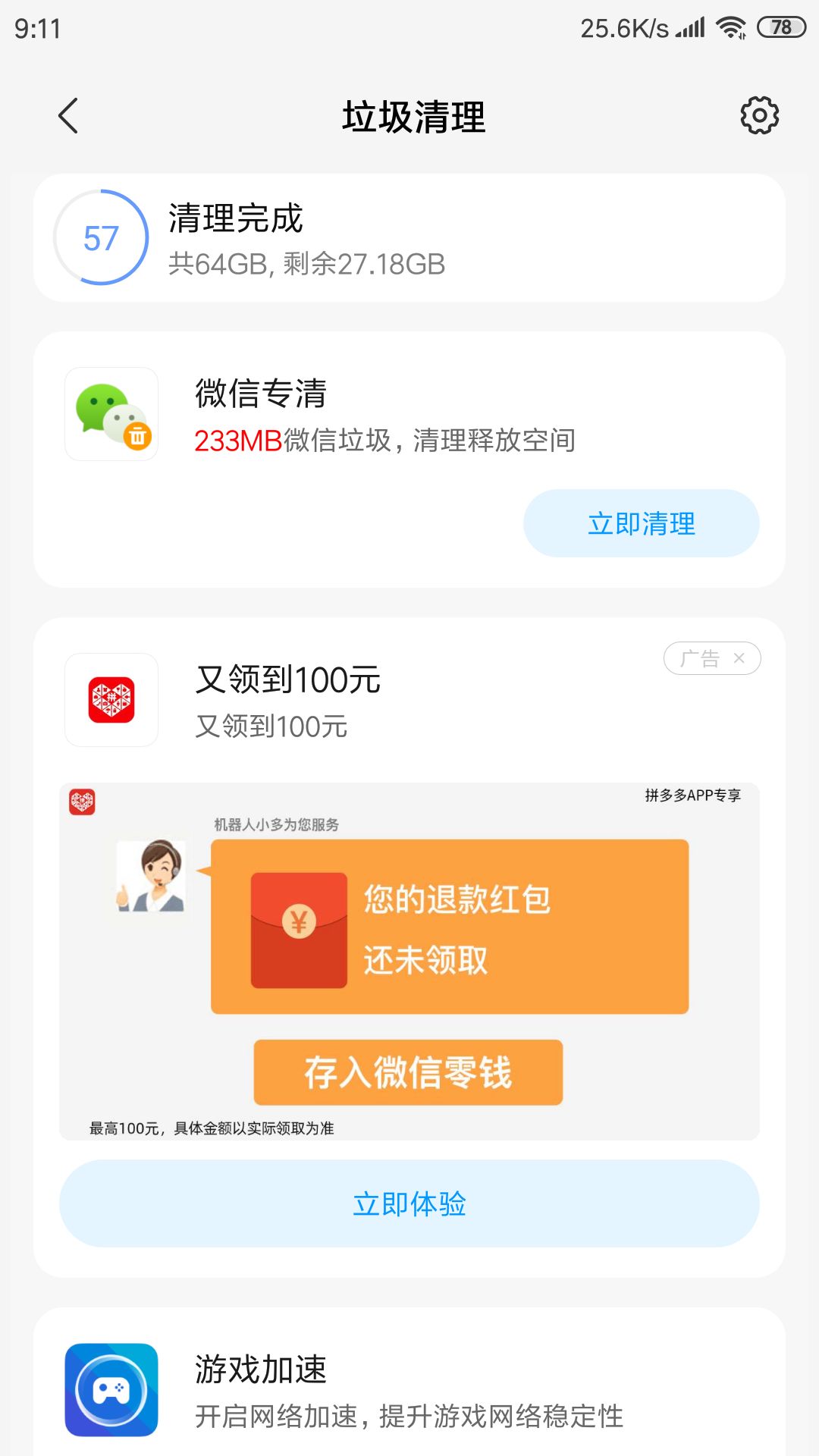Open the WeChat cleanup tool icon
This screenshot has height=1456, width=819.
111,415
